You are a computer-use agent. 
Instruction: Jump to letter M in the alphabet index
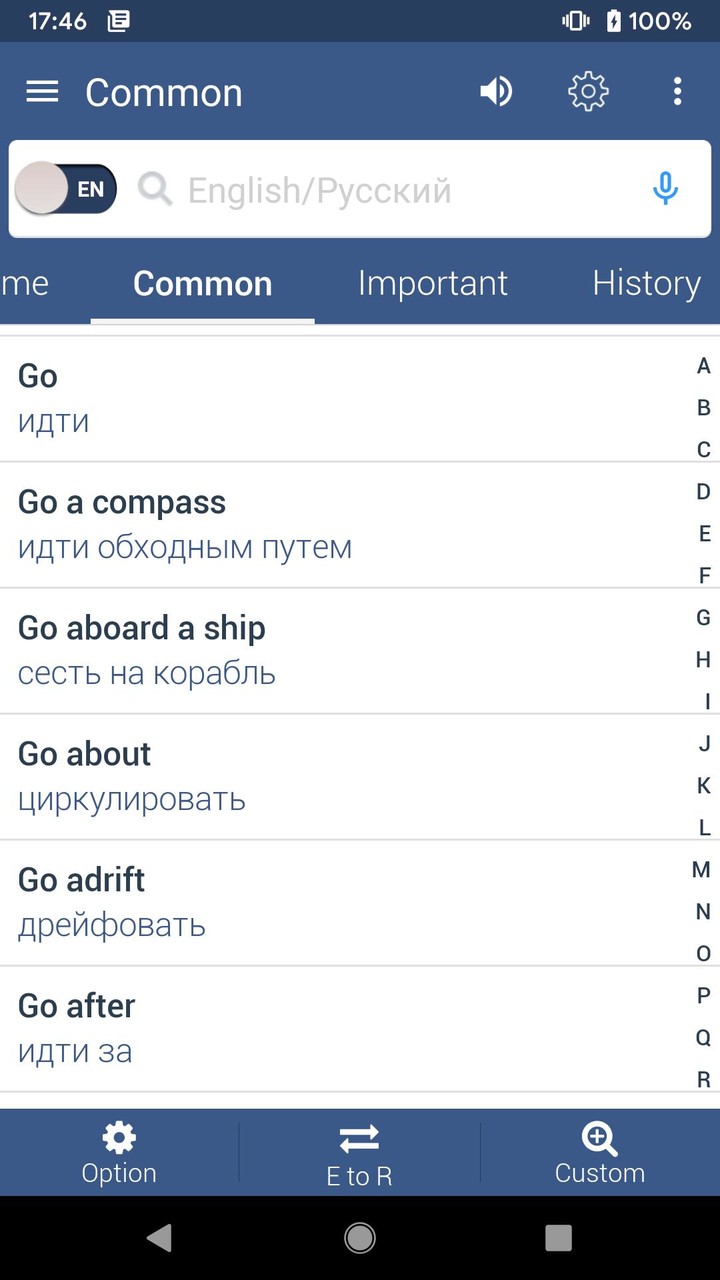(701, 869)
